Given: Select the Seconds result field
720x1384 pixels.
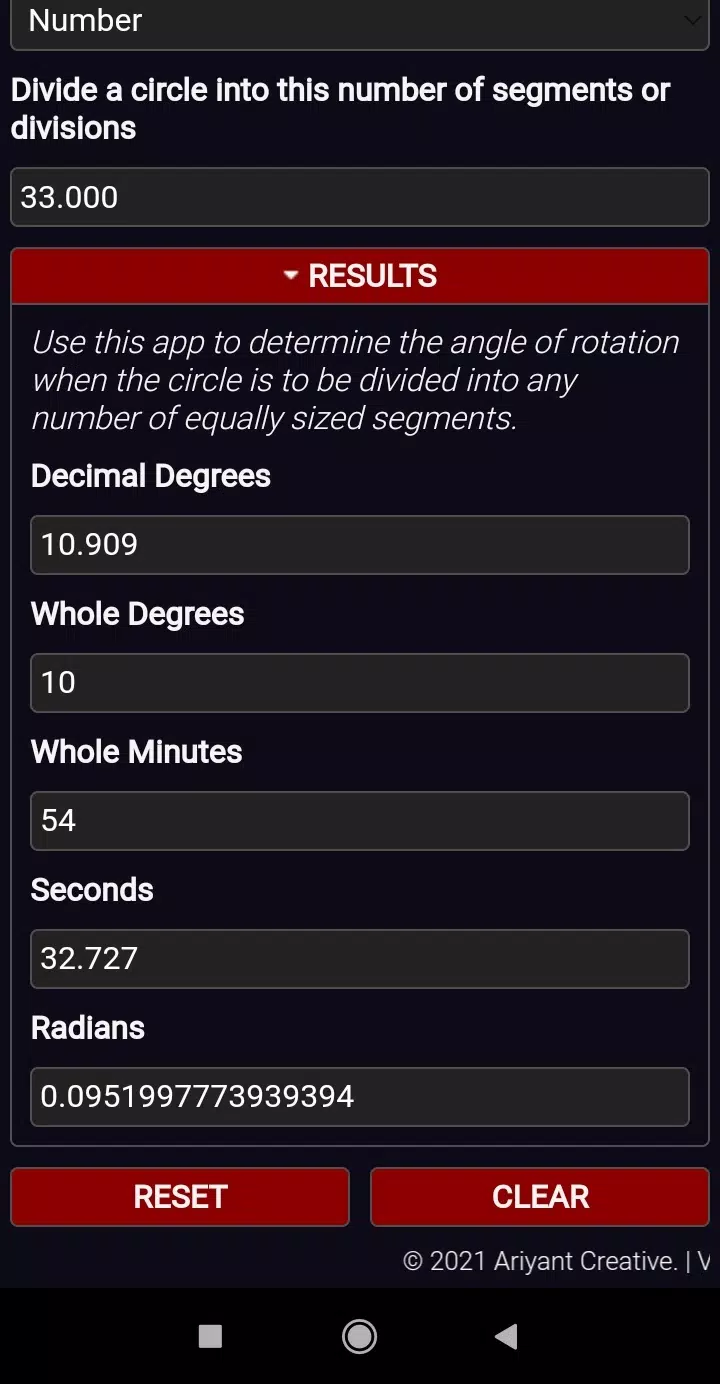Looking at the screenshot, I should click(x=359, y=959).
